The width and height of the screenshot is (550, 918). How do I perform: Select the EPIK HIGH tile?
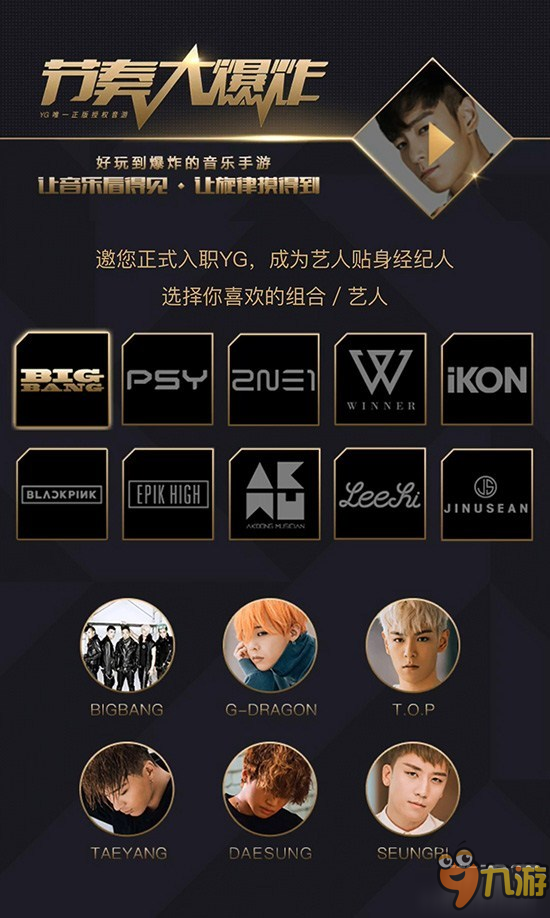[168, 494]
